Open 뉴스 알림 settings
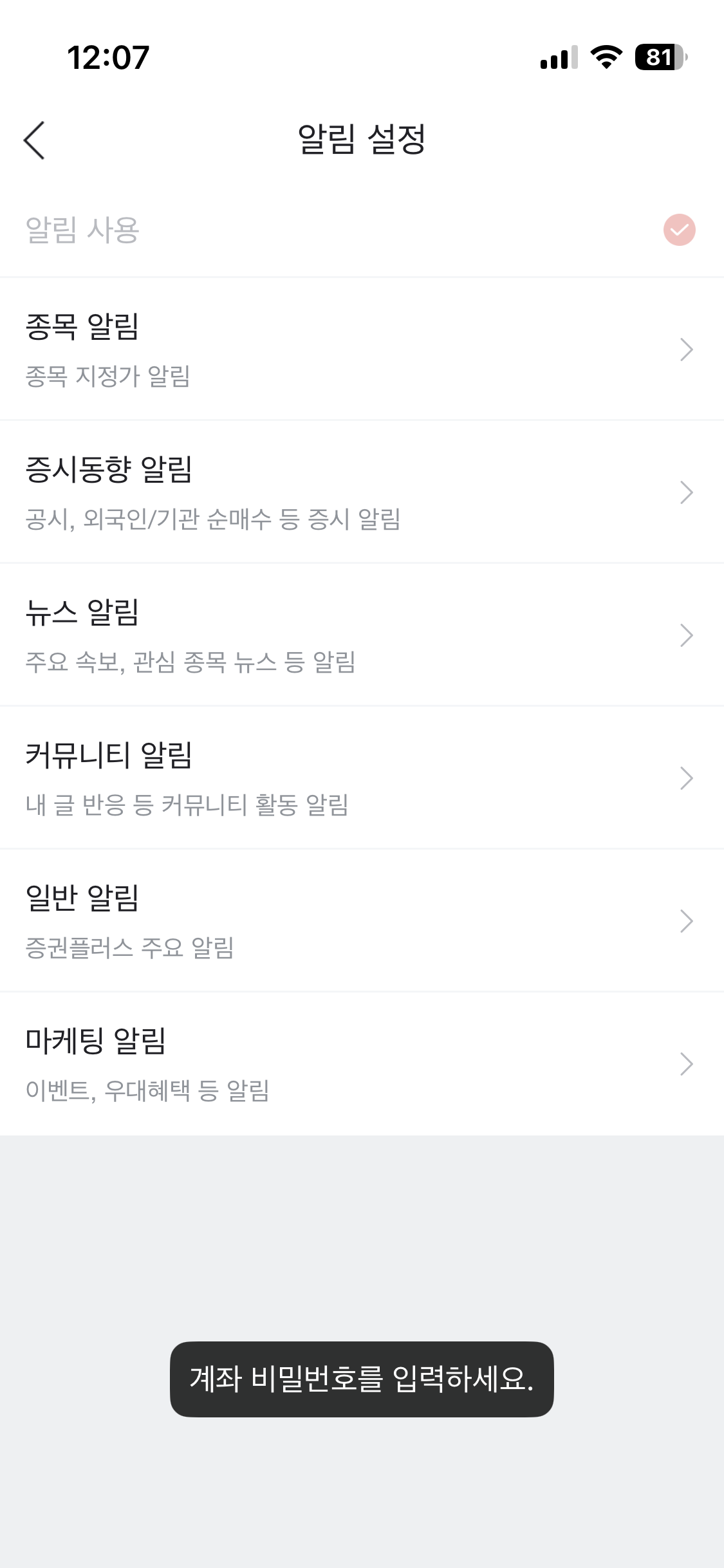The height and width of the screenshot is (1568, 724). pyautogui.click(x=362, y=635)
